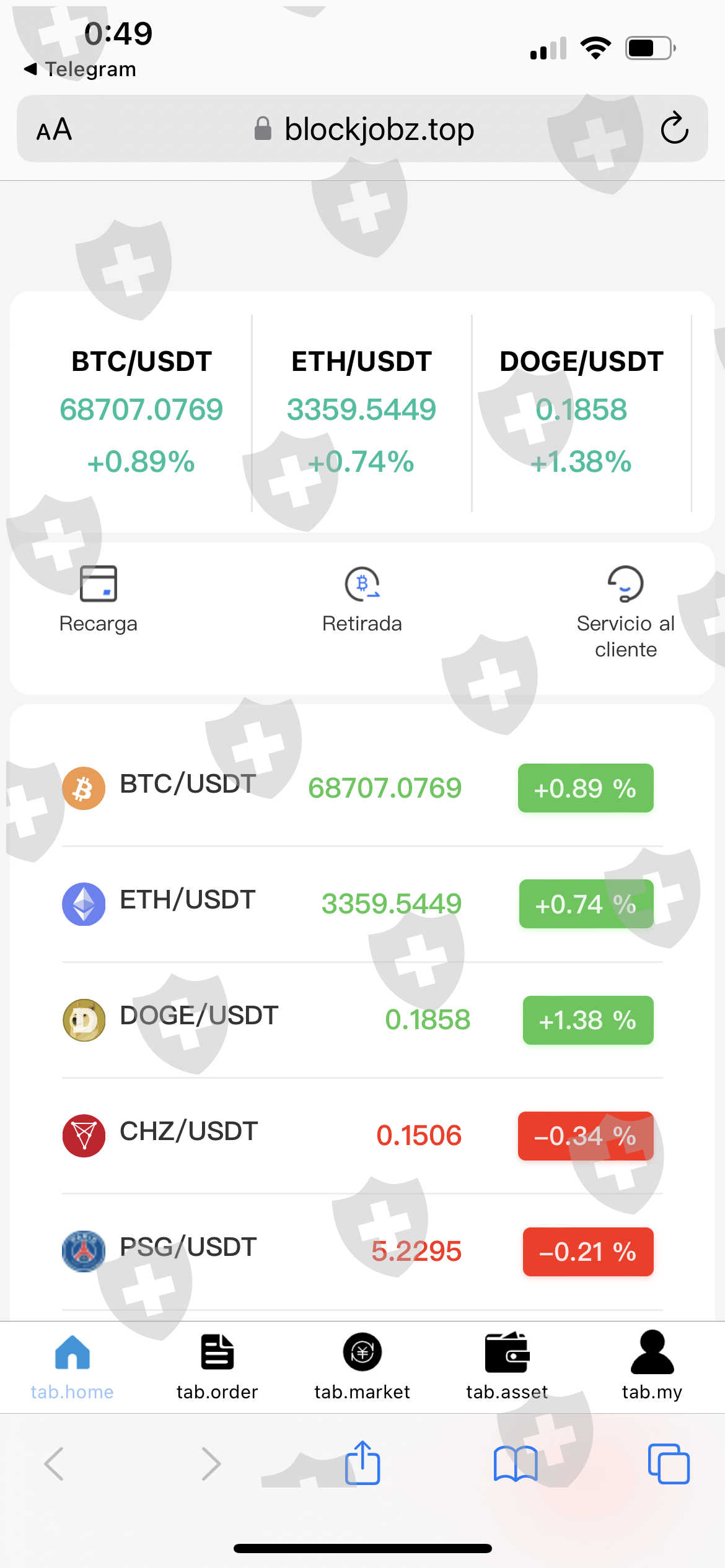Open Safari bookmarks
This screenshot has width=725, height=1568.
point(516,1464)
